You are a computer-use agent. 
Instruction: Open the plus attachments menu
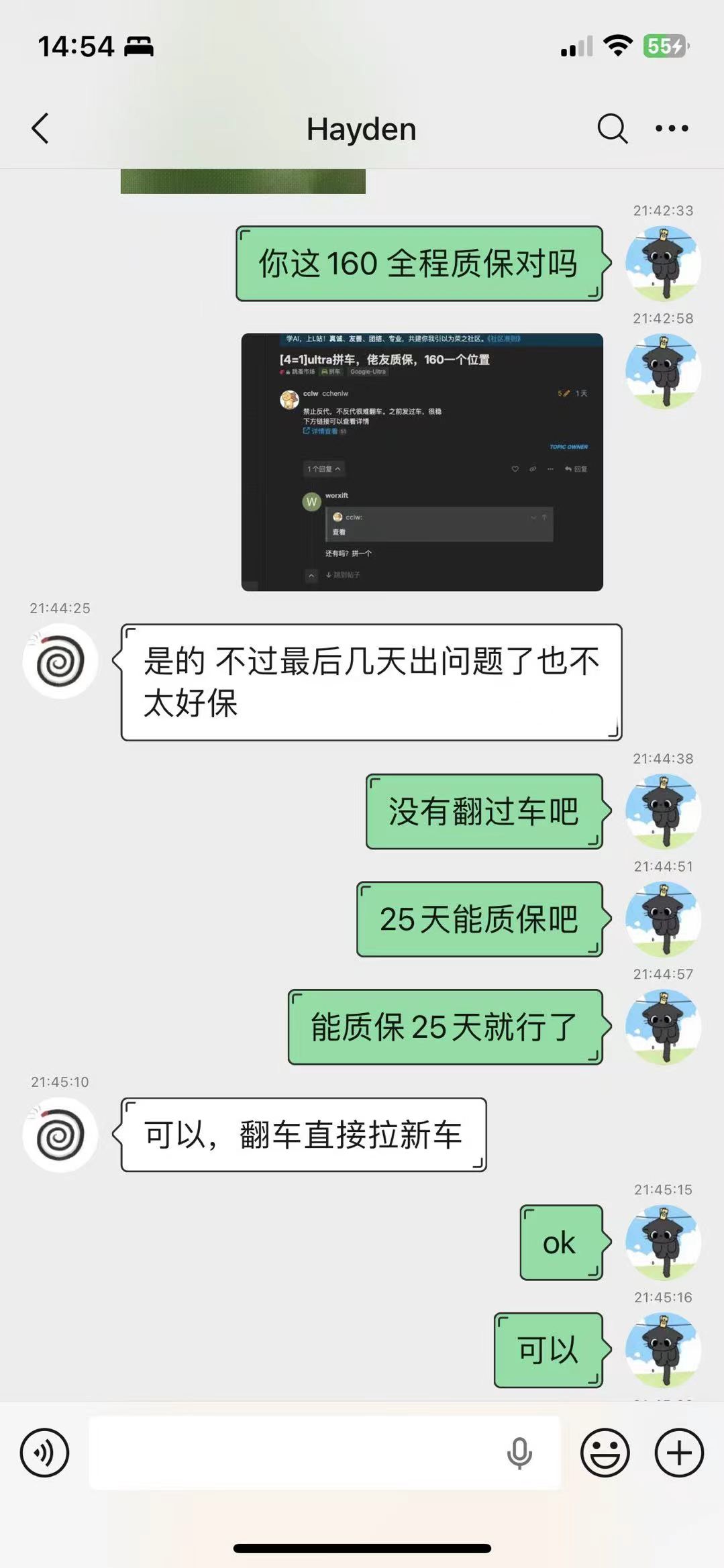click(x=679, y=1453)
